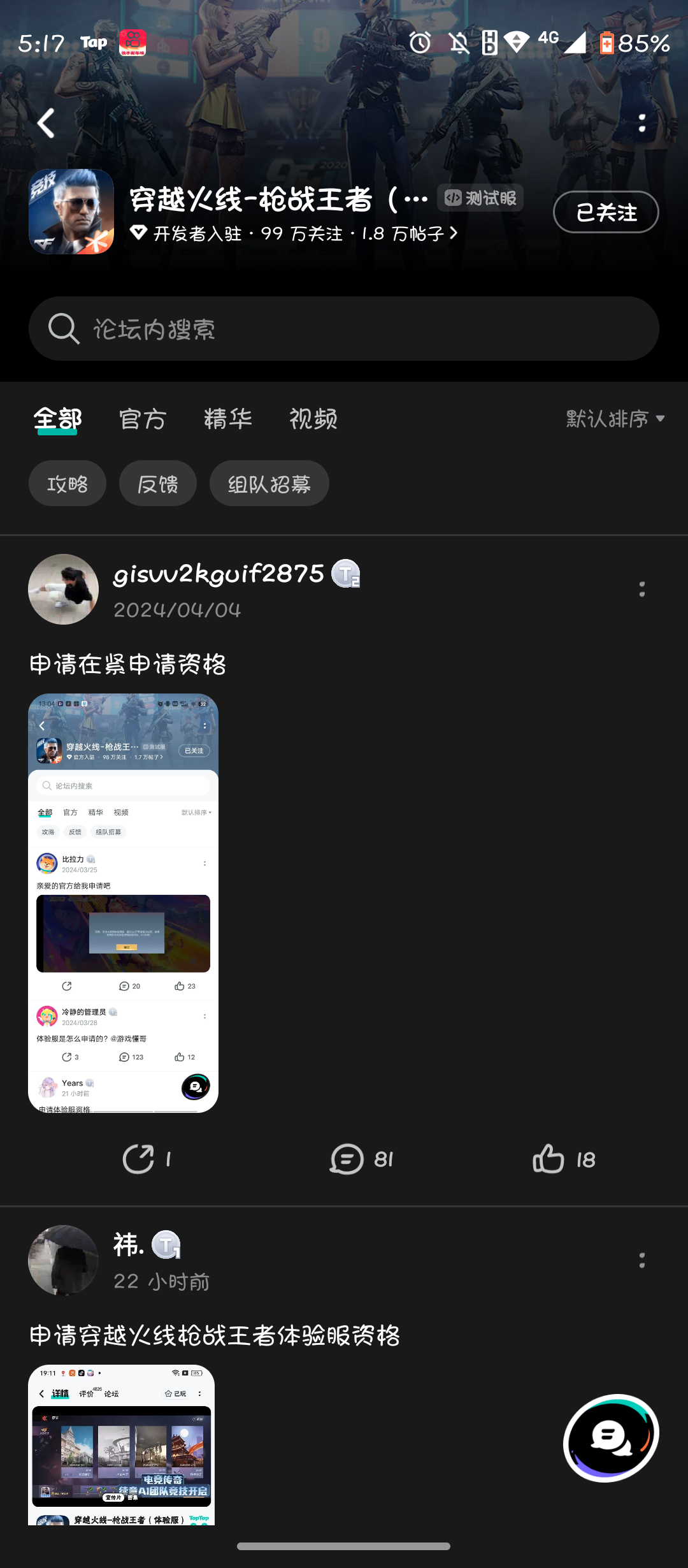Open the forum's top-right overflow menu
688x1568 pixels.
point(642,123)
